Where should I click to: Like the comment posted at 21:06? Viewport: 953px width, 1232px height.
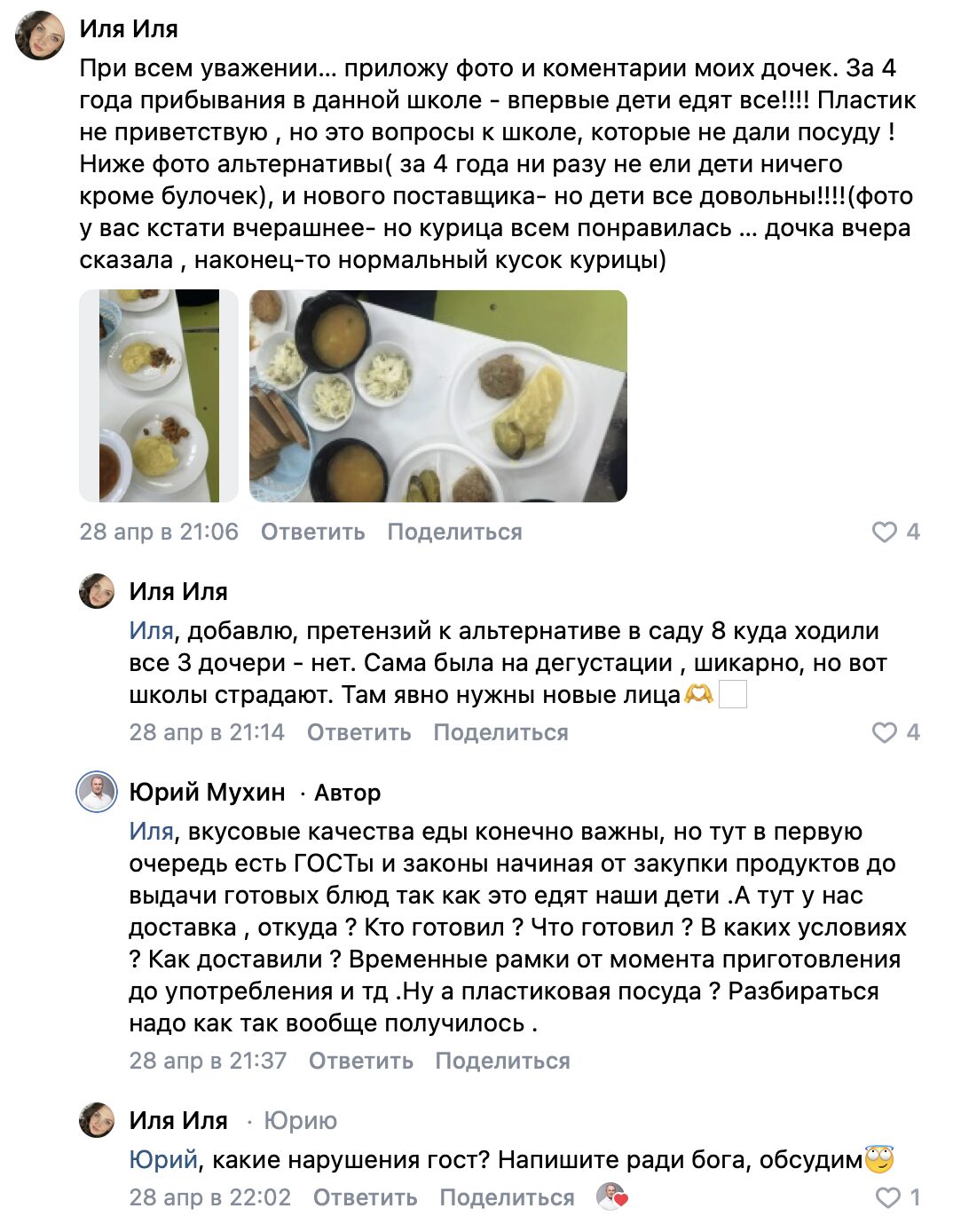[x=885, y=532]
